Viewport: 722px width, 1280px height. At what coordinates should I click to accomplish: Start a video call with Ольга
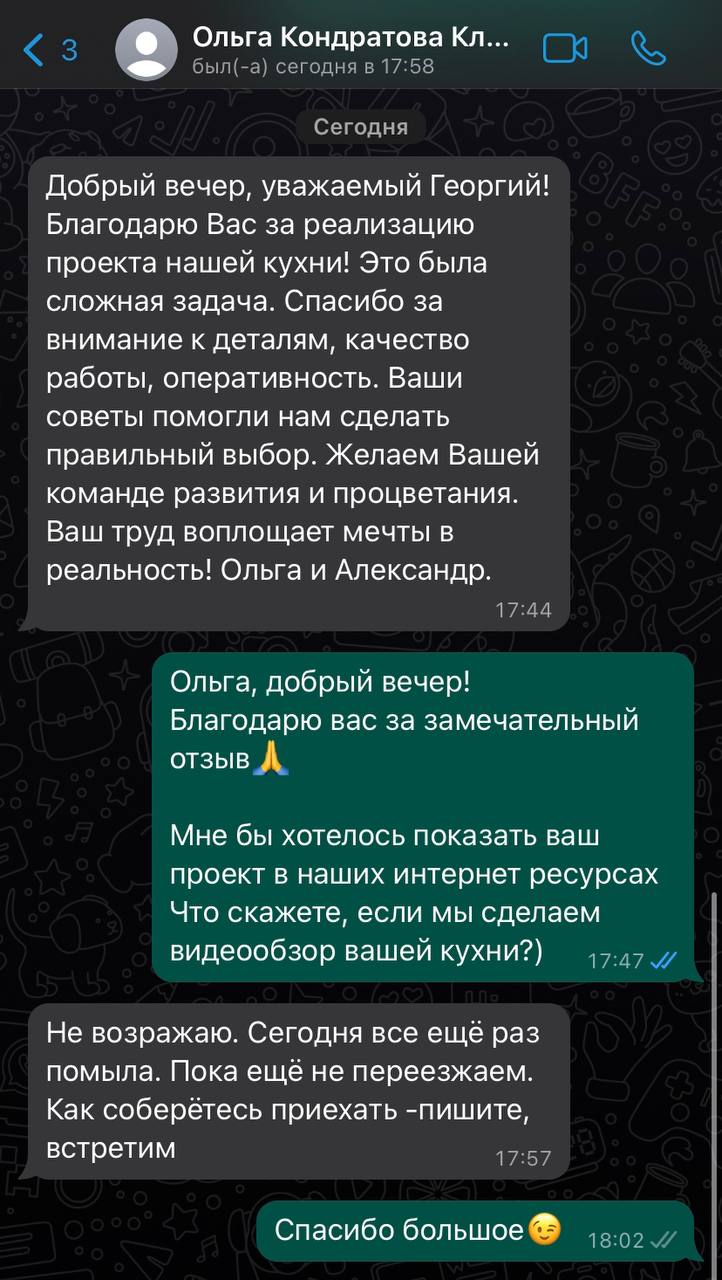565,49
